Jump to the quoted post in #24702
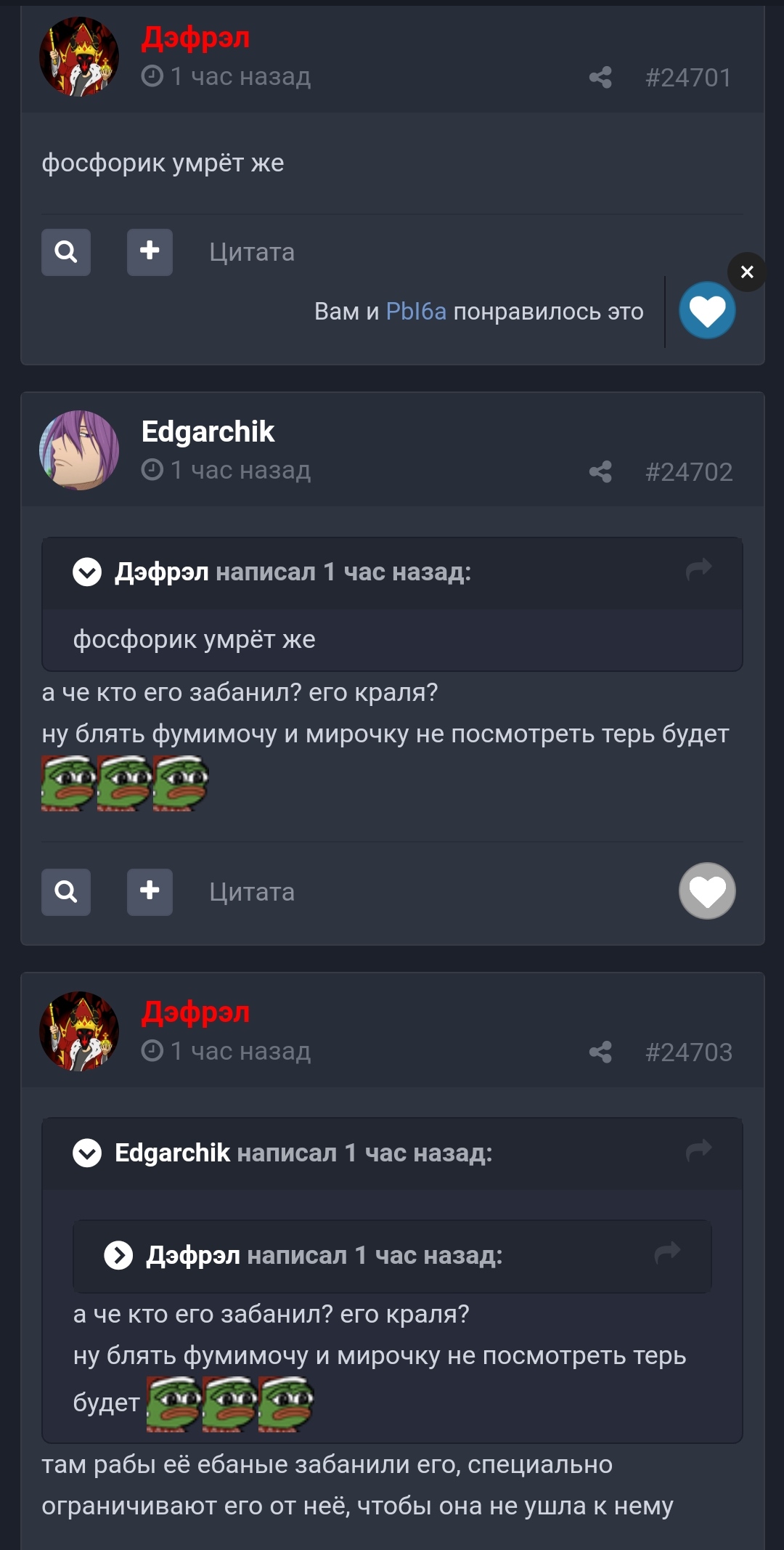Image resolution: width=784 pixels, height=1550 pixels. [699, 569]
